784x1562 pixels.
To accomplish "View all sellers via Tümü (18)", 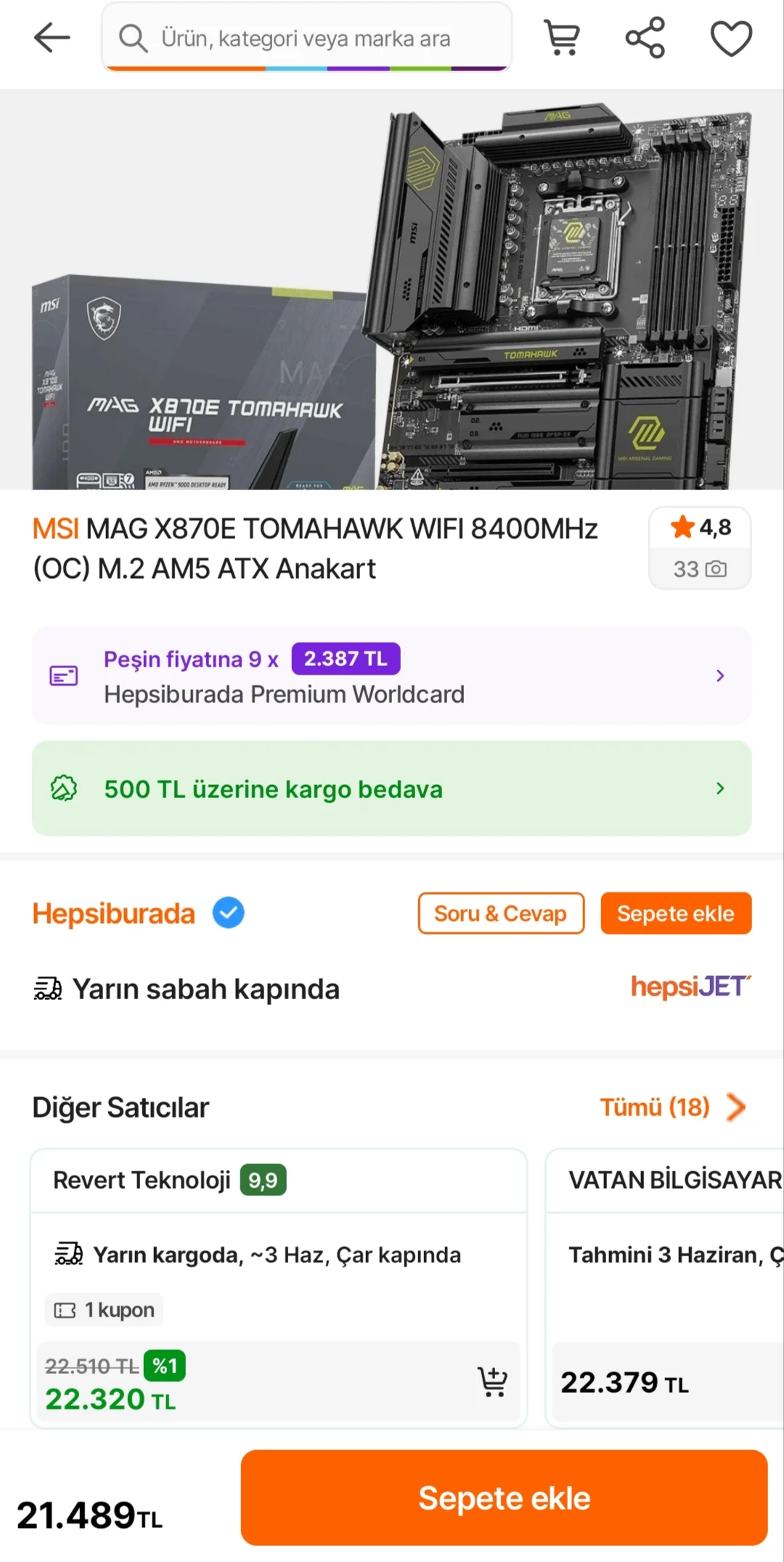I will pos(672,1107).
